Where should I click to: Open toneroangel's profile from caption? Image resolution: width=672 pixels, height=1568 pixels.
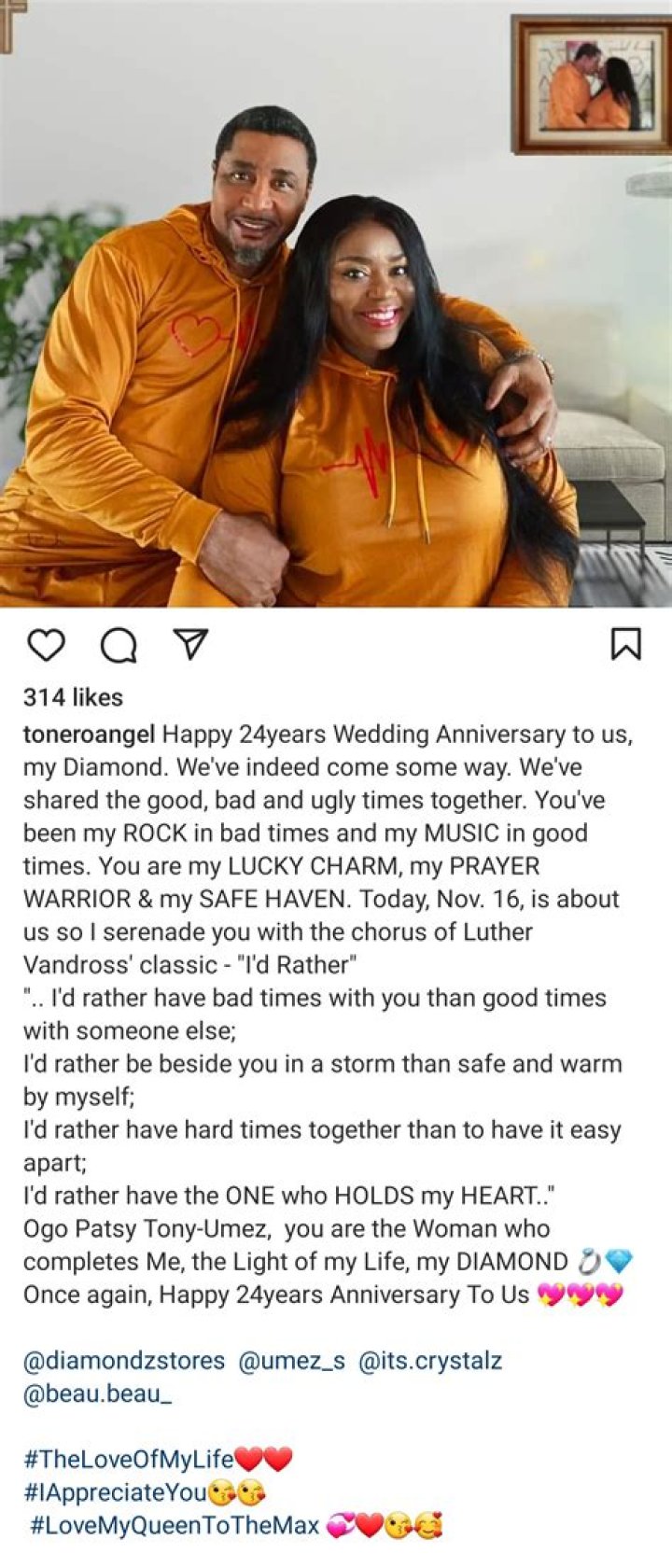pyautogui.click(x=89, y=735)
